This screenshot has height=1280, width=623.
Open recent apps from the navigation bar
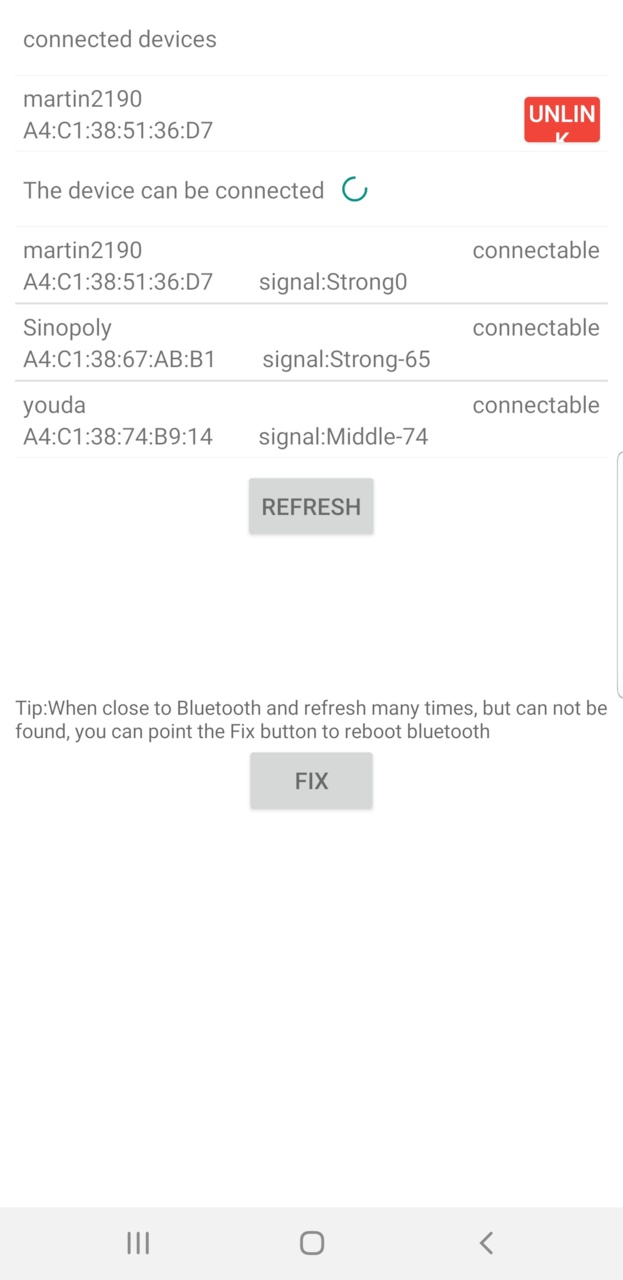pos(138,1242)
